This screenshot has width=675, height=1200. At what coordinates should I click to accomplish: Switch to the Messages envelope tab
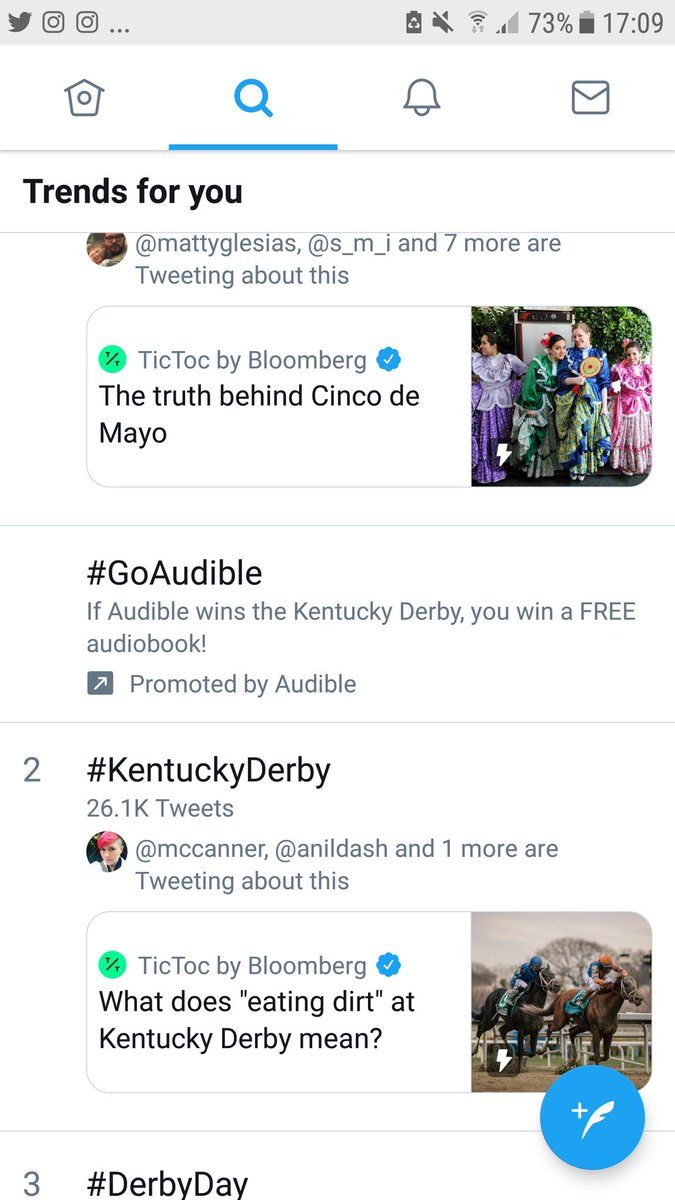pyautogui.click(x=590, y=98)
